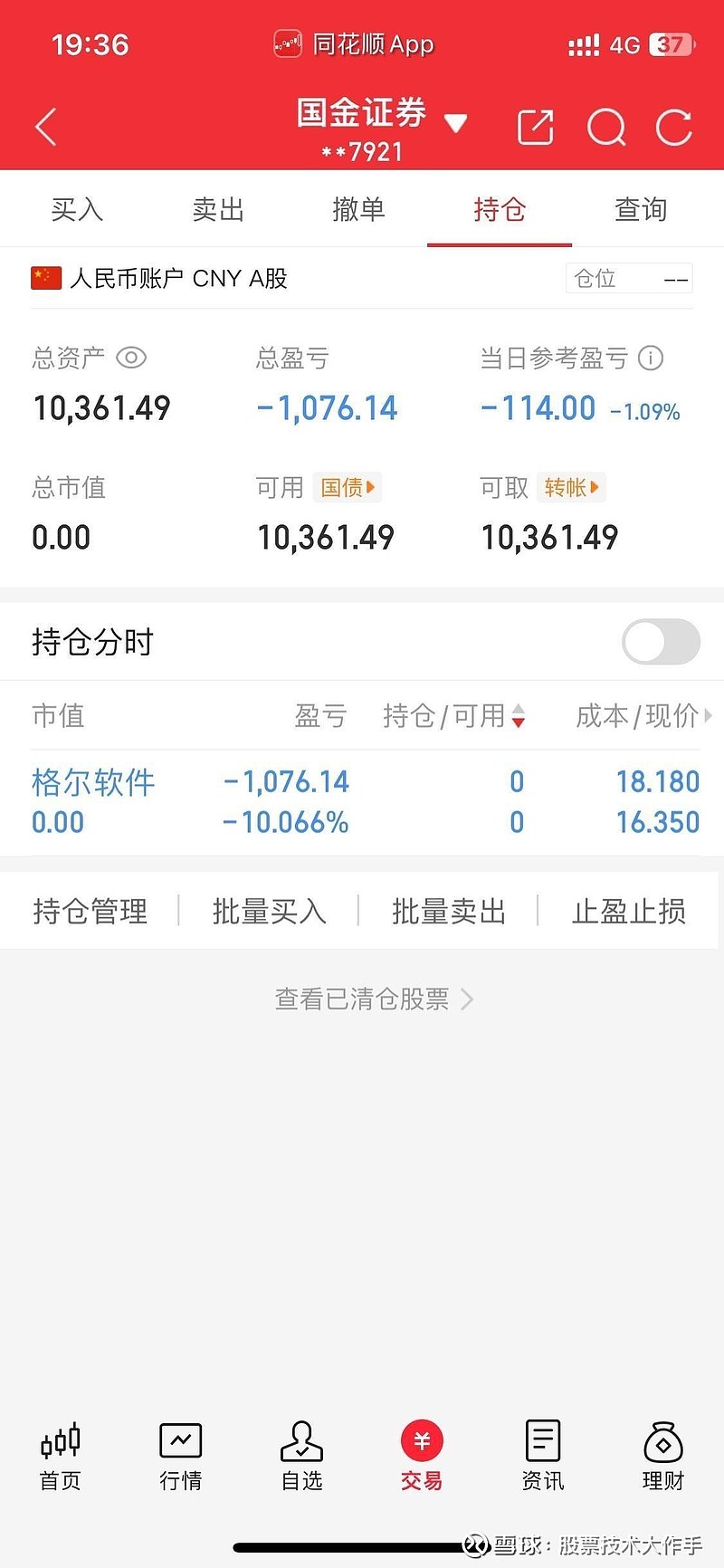This screenshot has height=1568, width=724.
Task: Open 持仓管理
Action: coord(90,911)
